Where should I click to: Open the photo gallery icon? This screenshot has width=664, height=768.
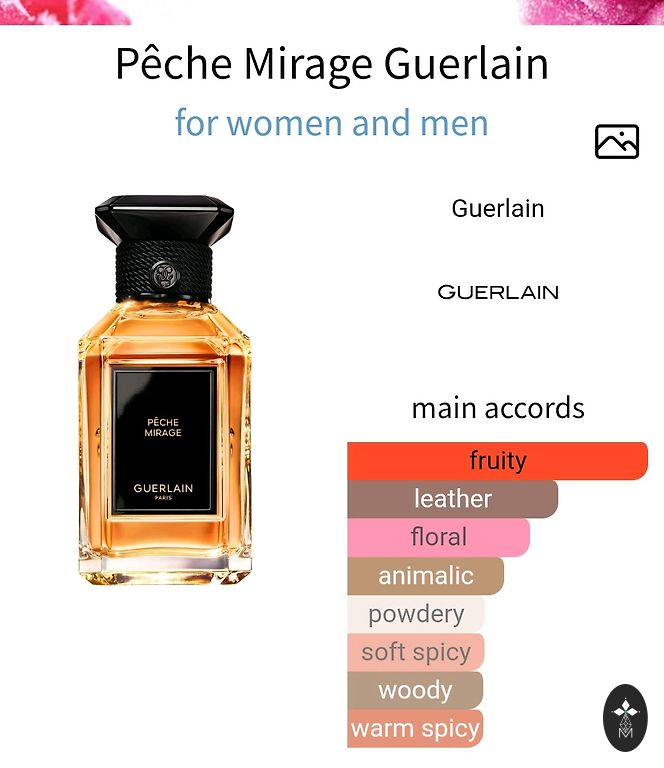[x=616, y=142]
